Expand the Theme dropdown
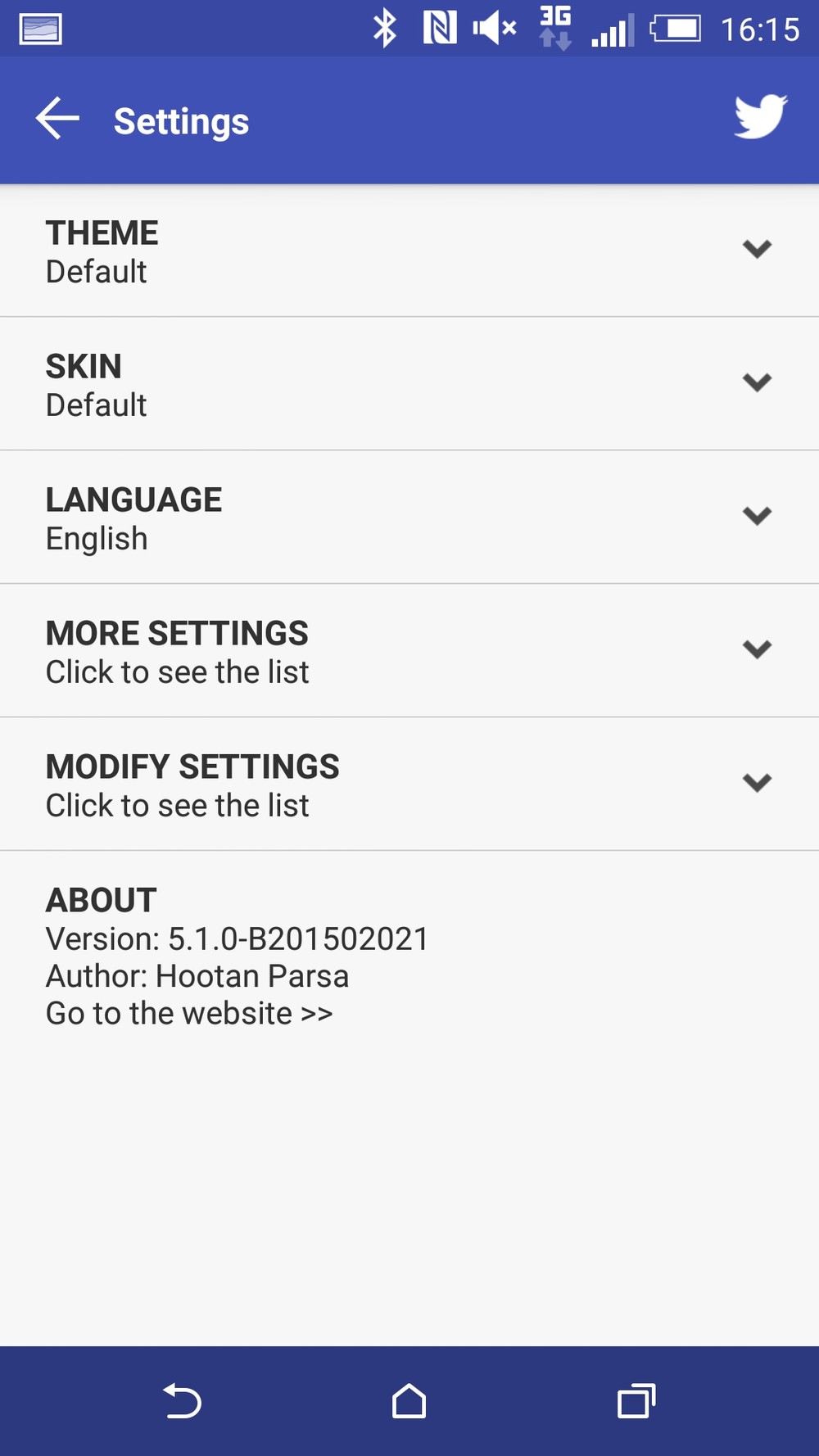This screenshot has width=819, height=1456. 757,249
